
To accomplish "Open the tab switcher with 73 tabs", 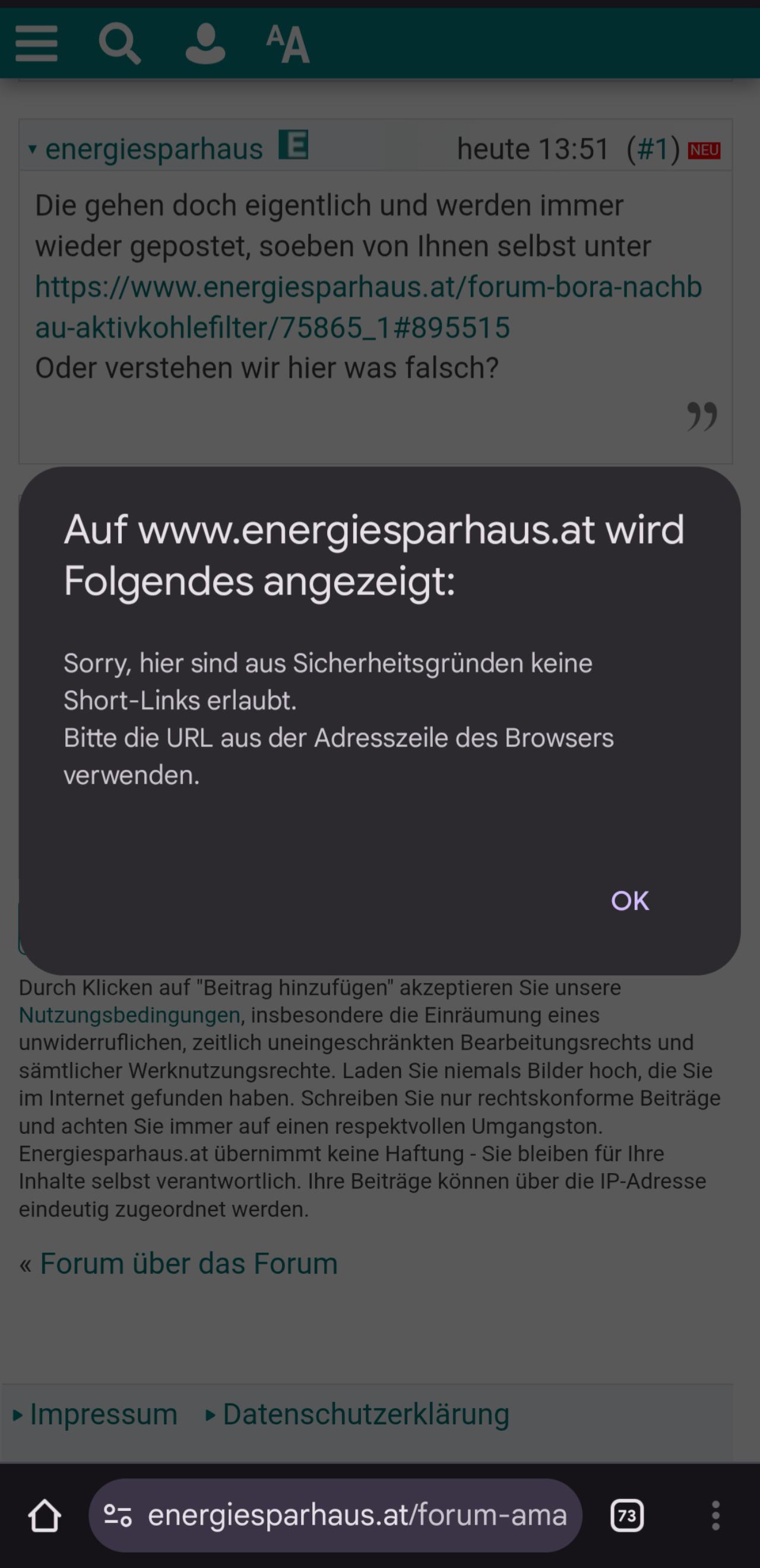I will click(627, 1515).
